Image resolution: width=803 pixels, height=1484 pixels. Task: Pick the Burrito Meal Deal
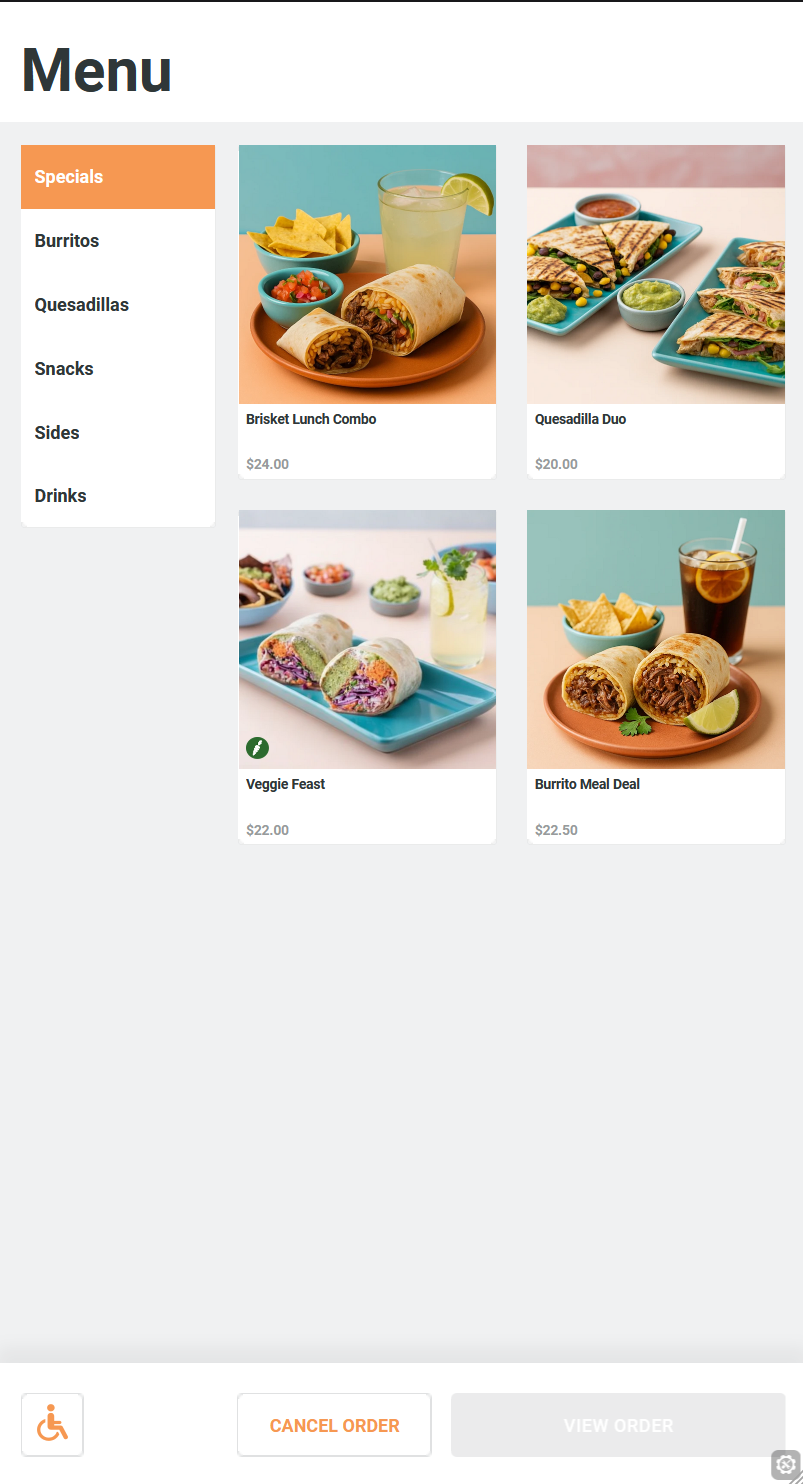tap(655, 676)
